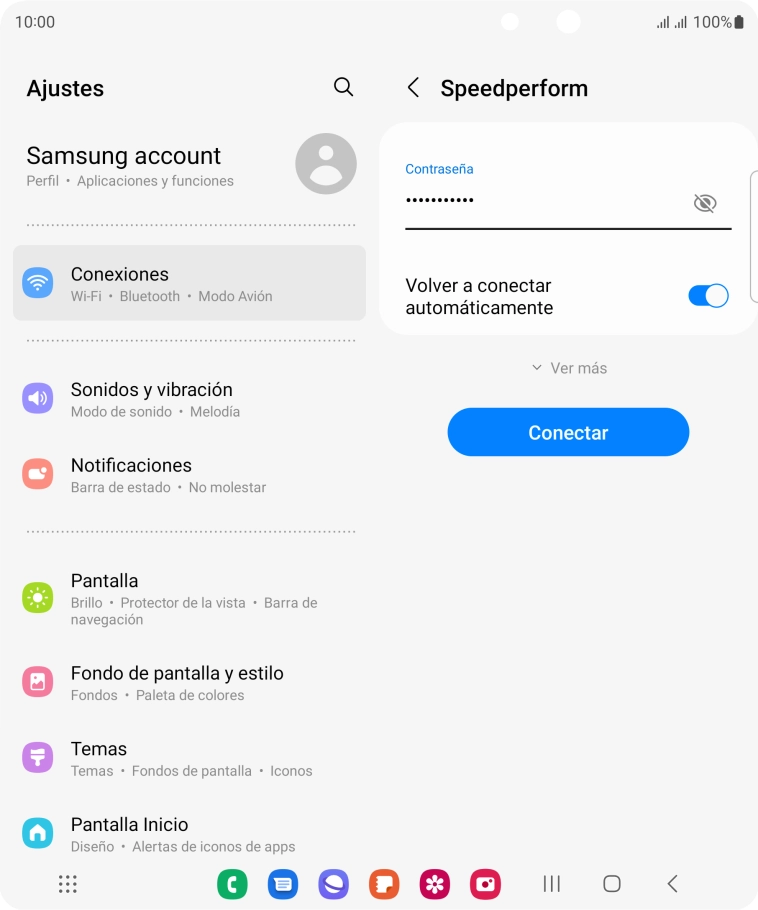Go back from Speedperform screen
Viewport: 758px width, 910px height.
tap(413, 88)
